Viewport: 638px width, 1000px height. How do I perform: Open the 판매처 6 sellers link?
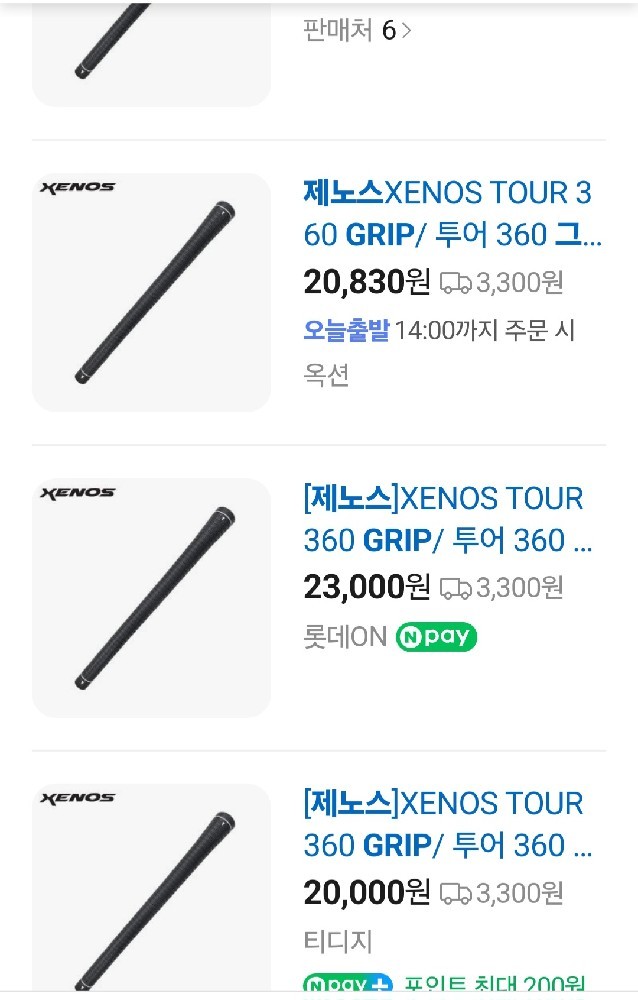357,30
